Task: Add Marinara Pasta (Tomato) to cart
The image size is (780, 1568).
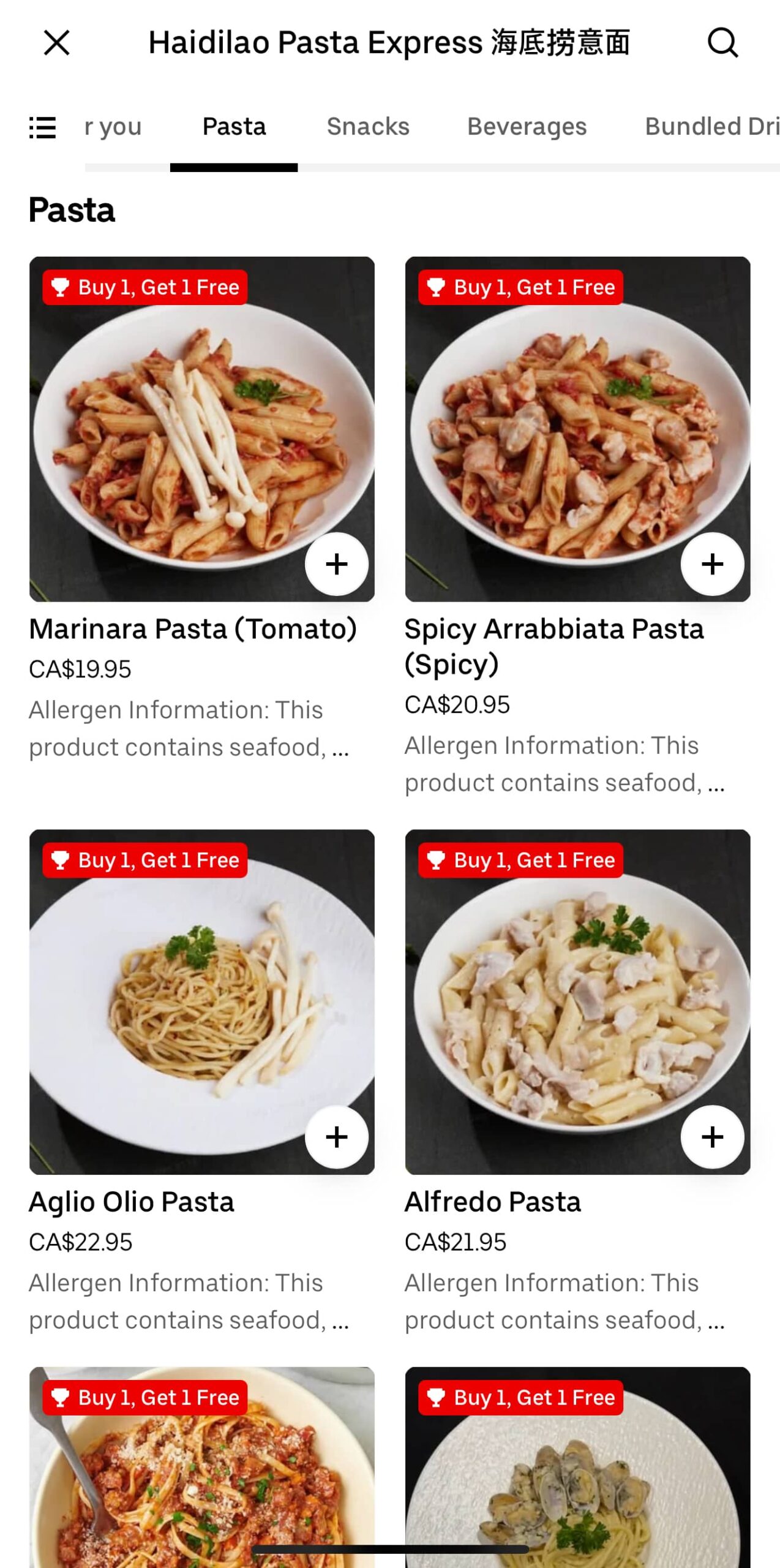Action: (x=337, y=564)
